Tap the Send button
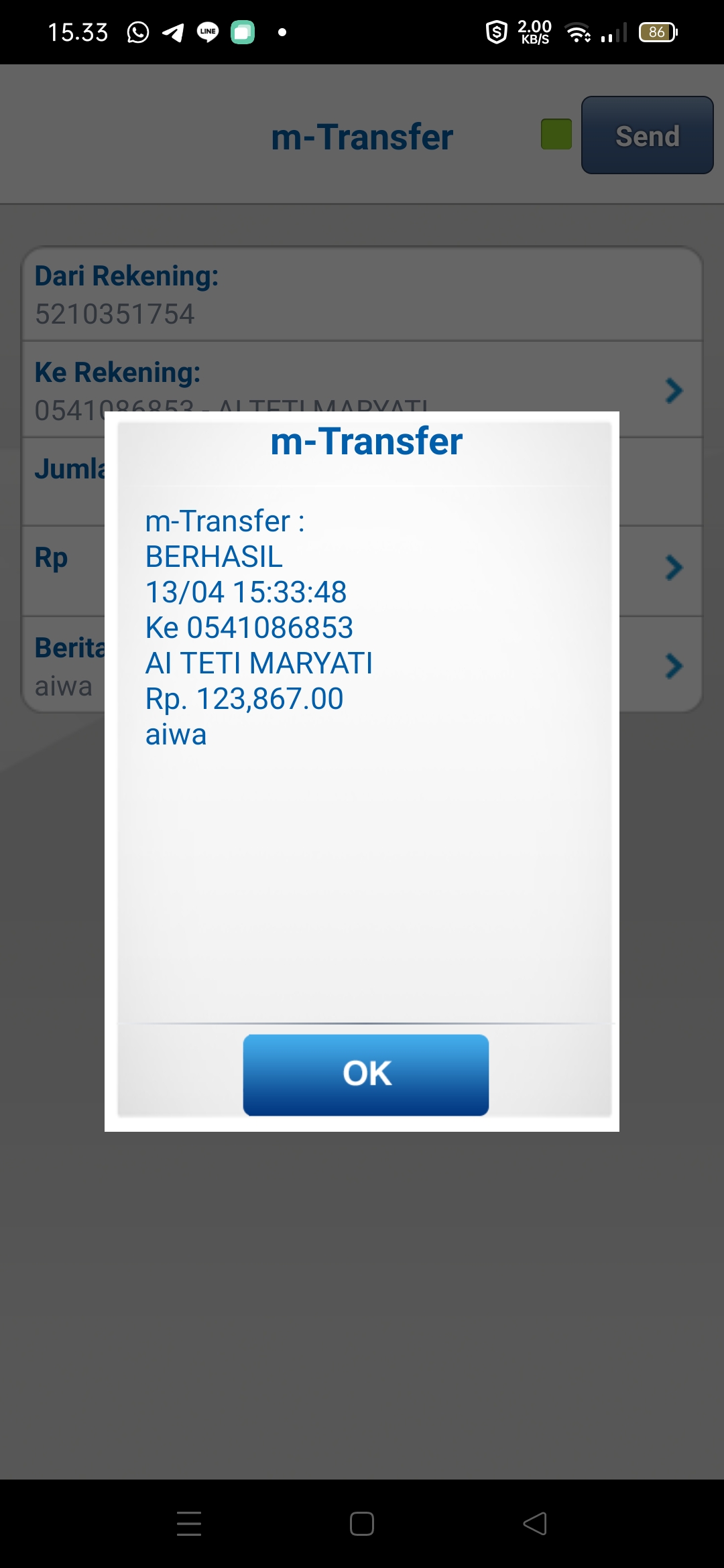The height and width of the screenshot is (1568, 724). [x=647, y=135]
